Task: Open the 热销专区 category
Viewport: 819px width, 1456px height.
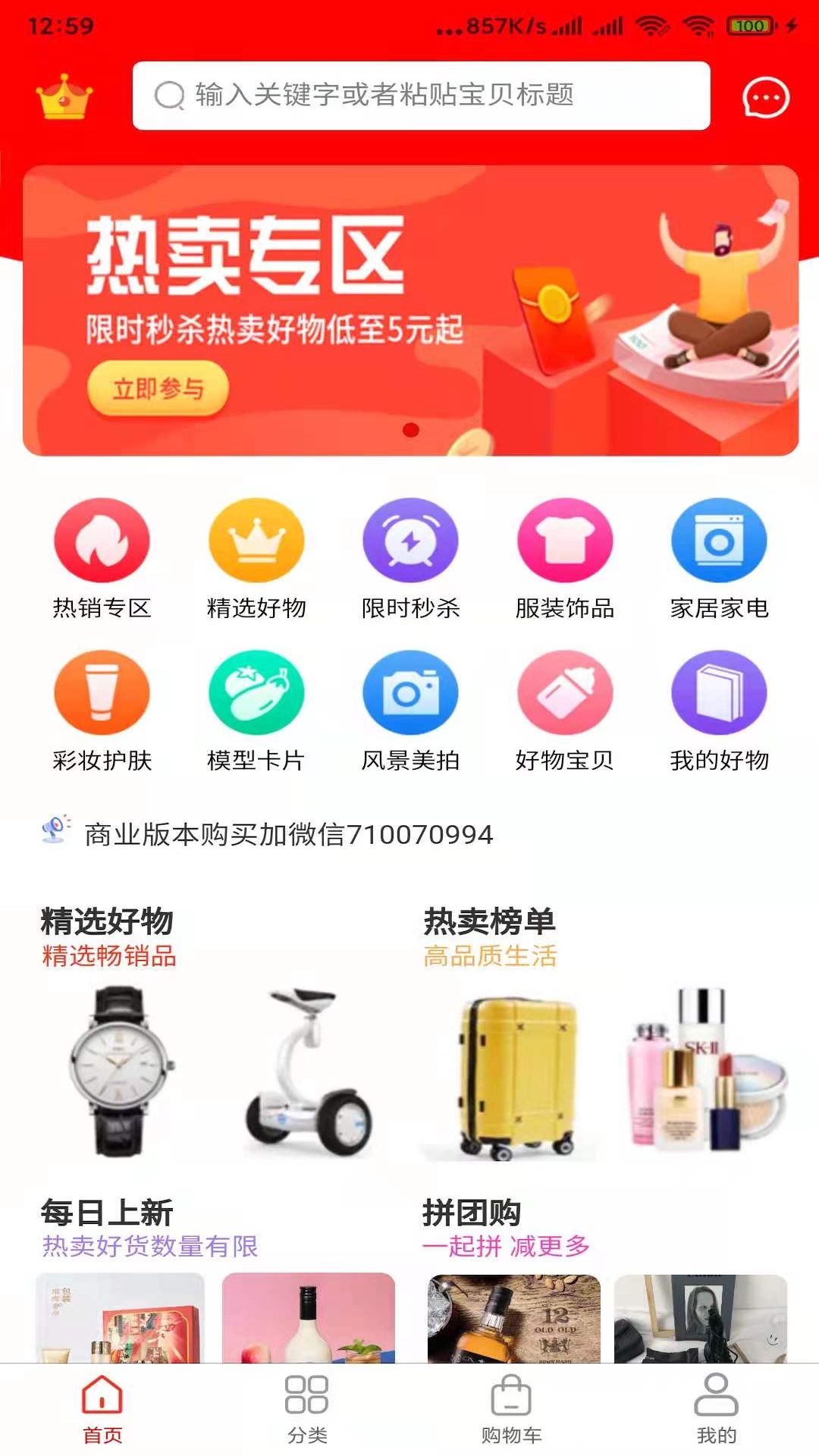Action: pos(102,559)
